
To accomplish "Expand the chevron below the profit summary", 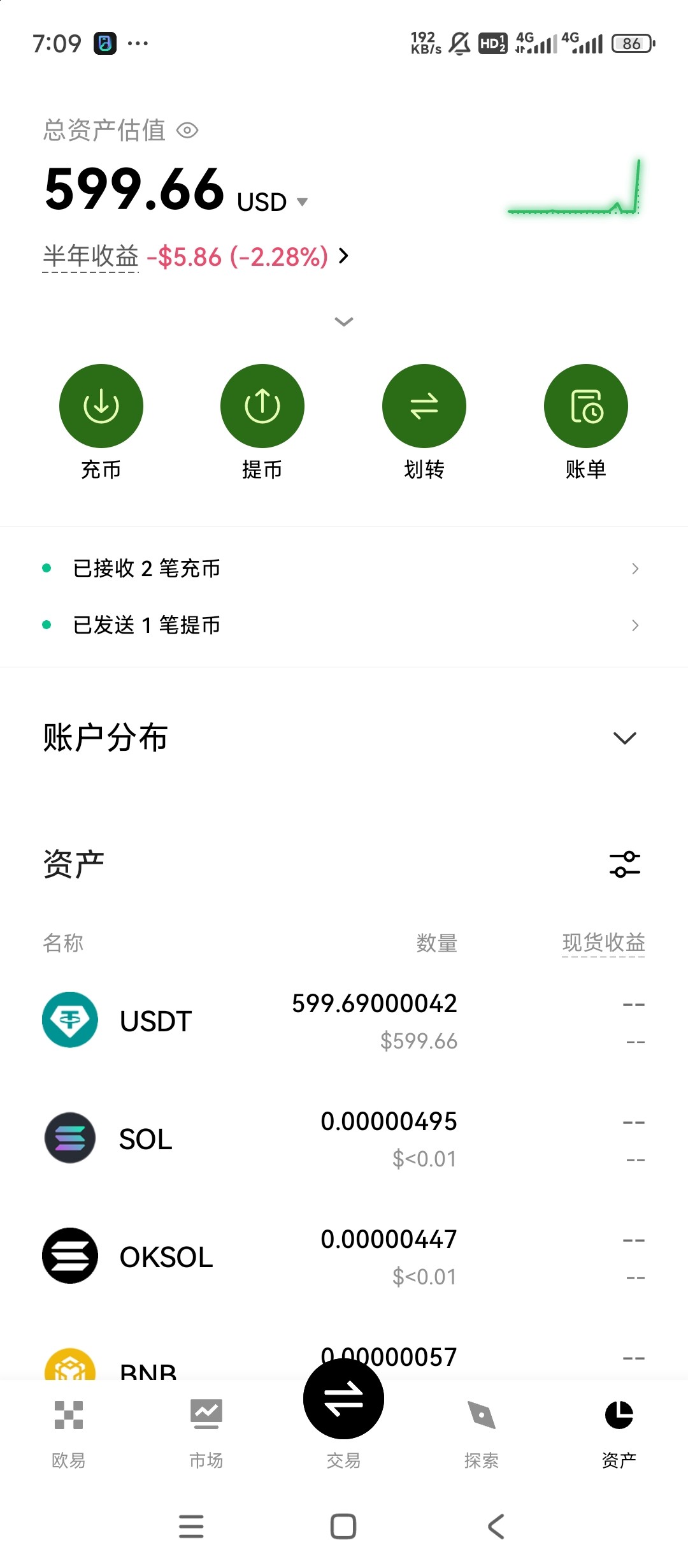I will click(344, 322).
